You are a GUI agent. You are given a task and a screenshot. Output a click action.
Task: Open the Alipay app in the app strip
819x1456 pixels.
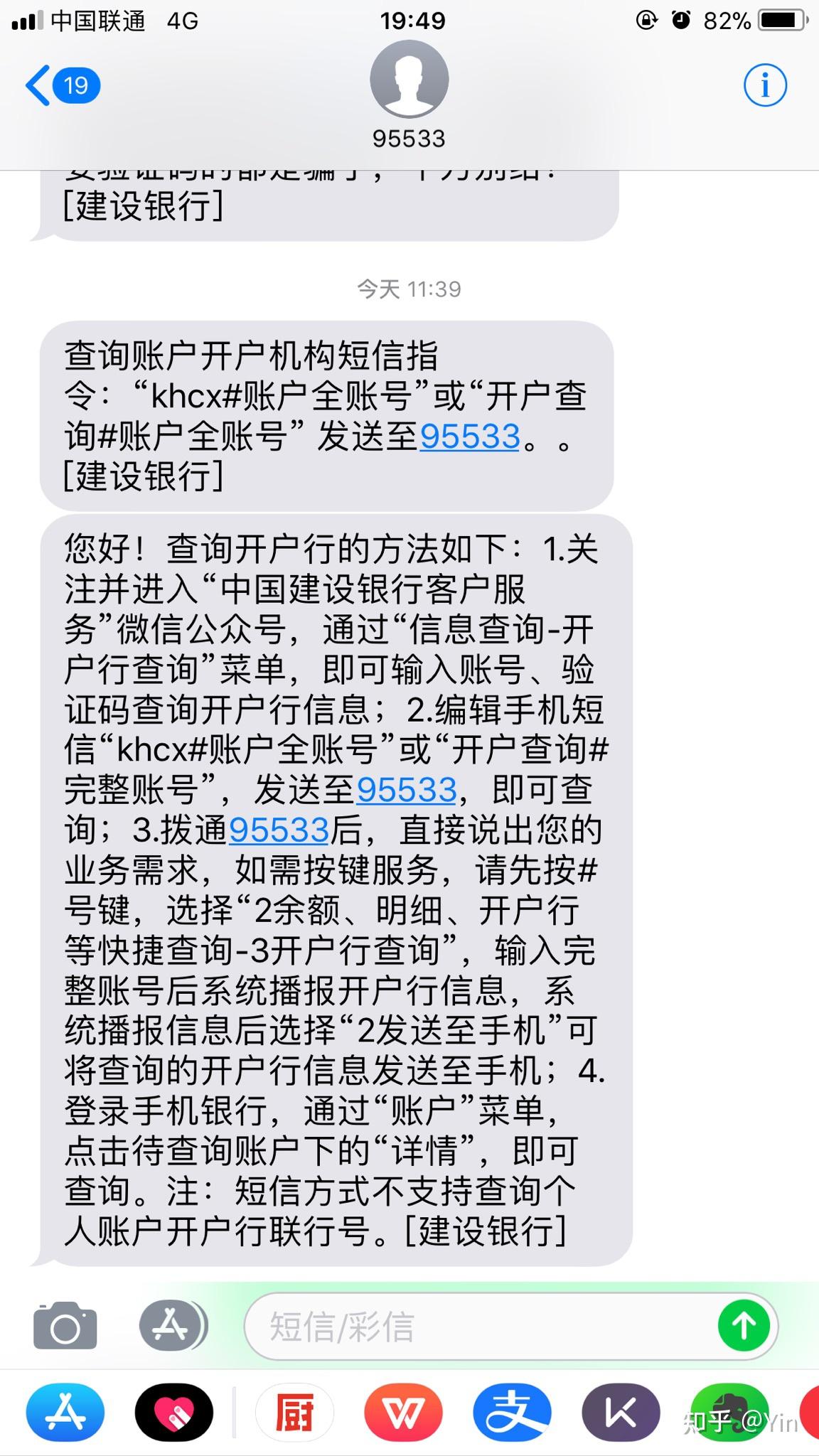[x=512, y=1413]
